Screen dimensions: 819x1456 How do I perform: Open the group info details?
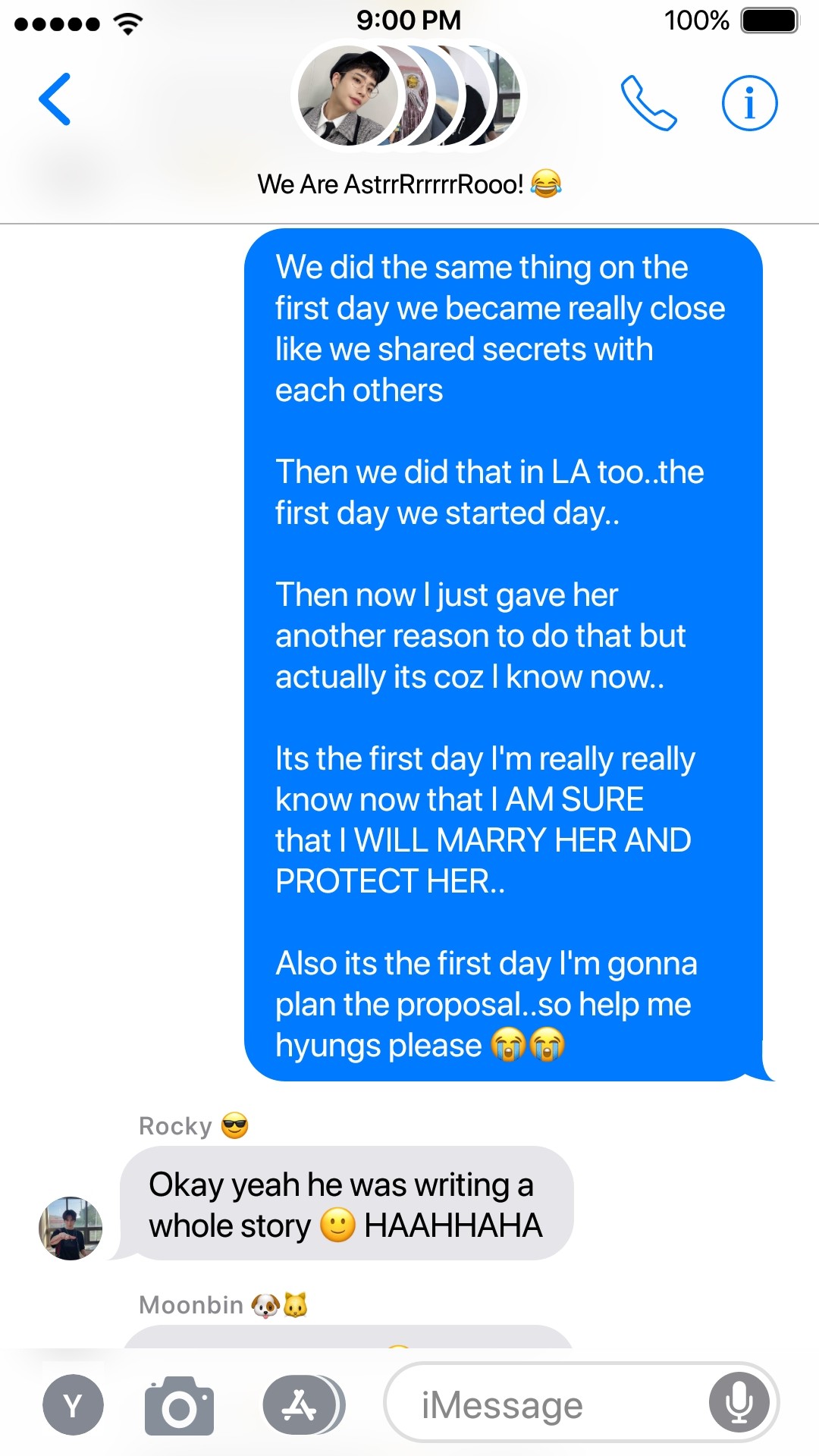749,103
